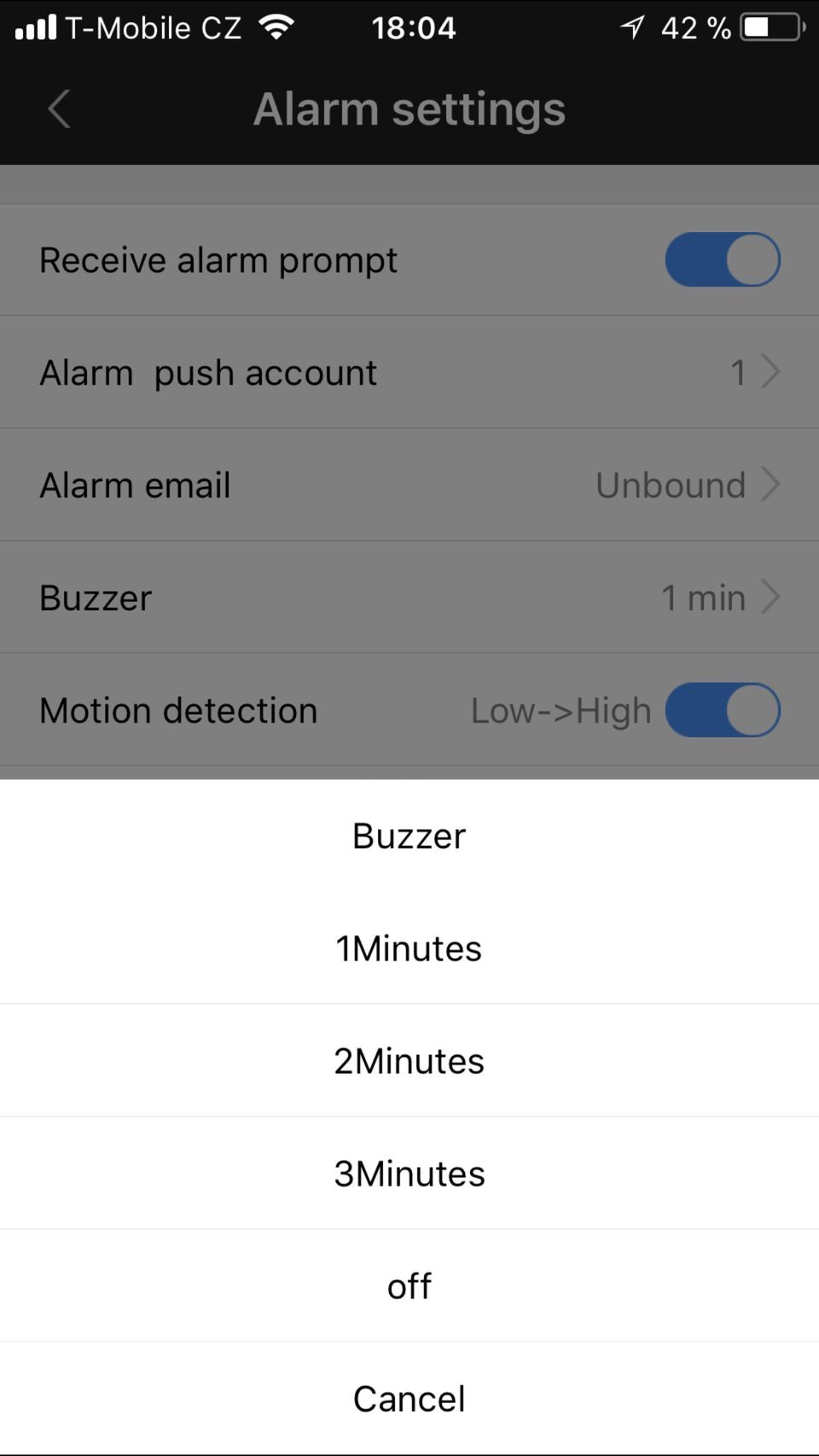Pick the 3Minutes buzzer option
819x1456 pixels.
coord(409,1173)
